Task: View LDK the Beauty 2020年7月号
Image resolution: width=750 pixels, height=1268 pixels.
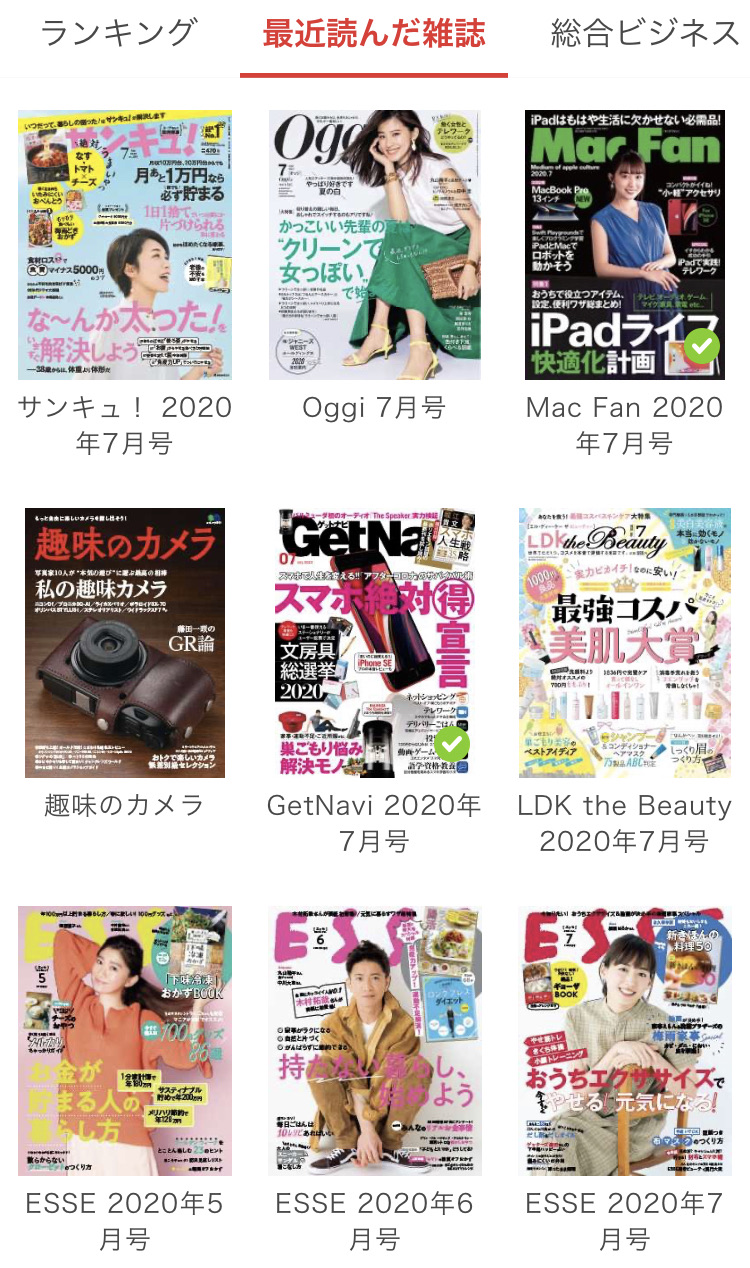Action: (624, 642)
